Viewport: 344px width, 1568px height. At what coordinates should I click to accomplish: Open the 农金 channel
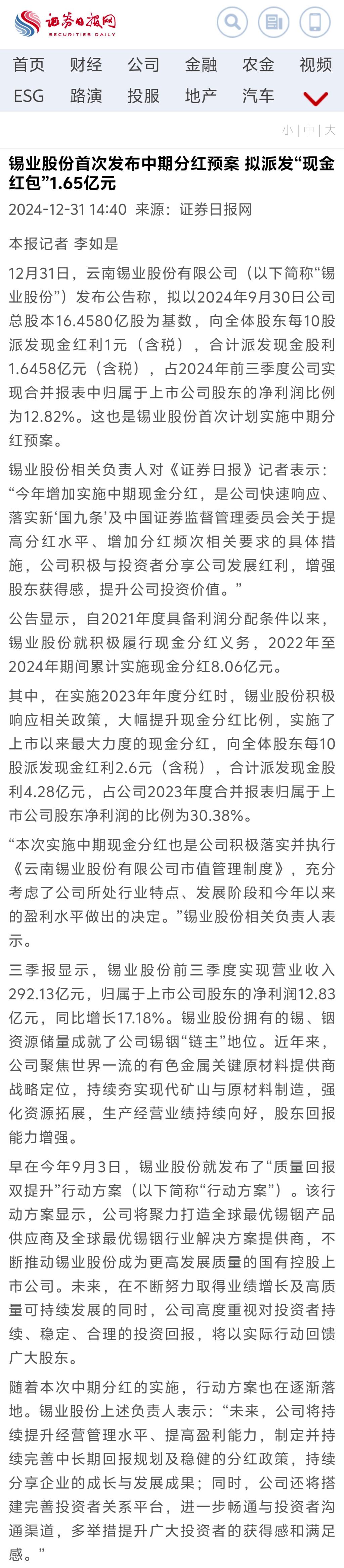(x=258, y=65)
